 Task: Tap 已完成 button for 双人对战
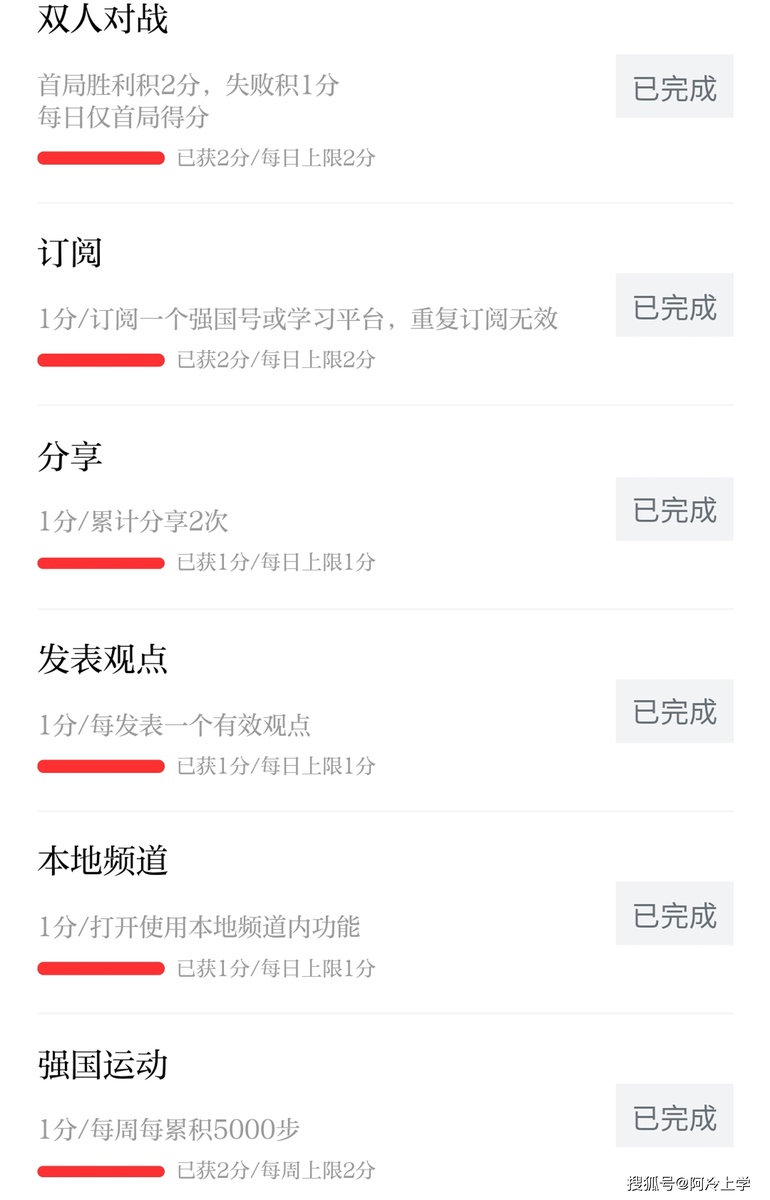coord(674,87)
